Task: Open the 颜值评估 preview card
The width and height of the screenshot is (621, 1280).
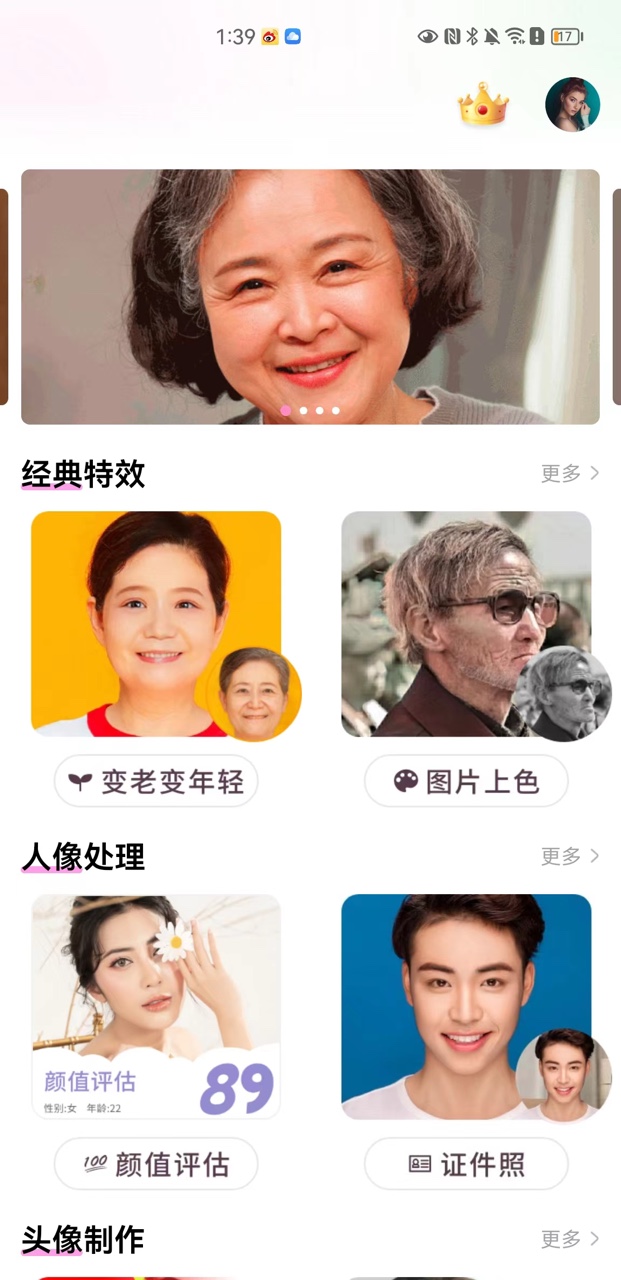Action: coord(156,1006)
